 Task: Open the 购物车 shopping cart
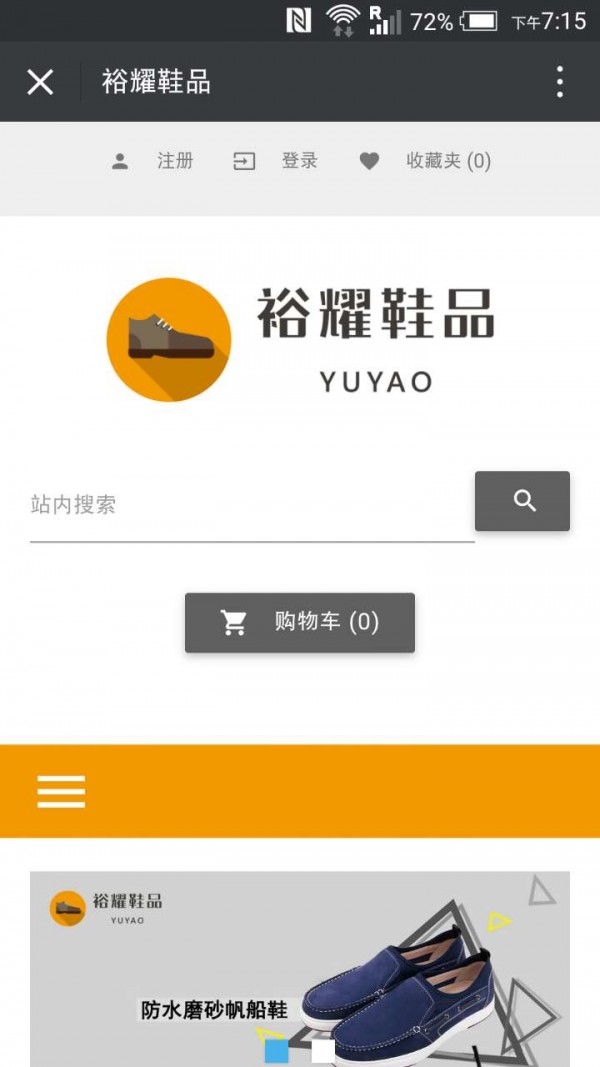point(300,622)
